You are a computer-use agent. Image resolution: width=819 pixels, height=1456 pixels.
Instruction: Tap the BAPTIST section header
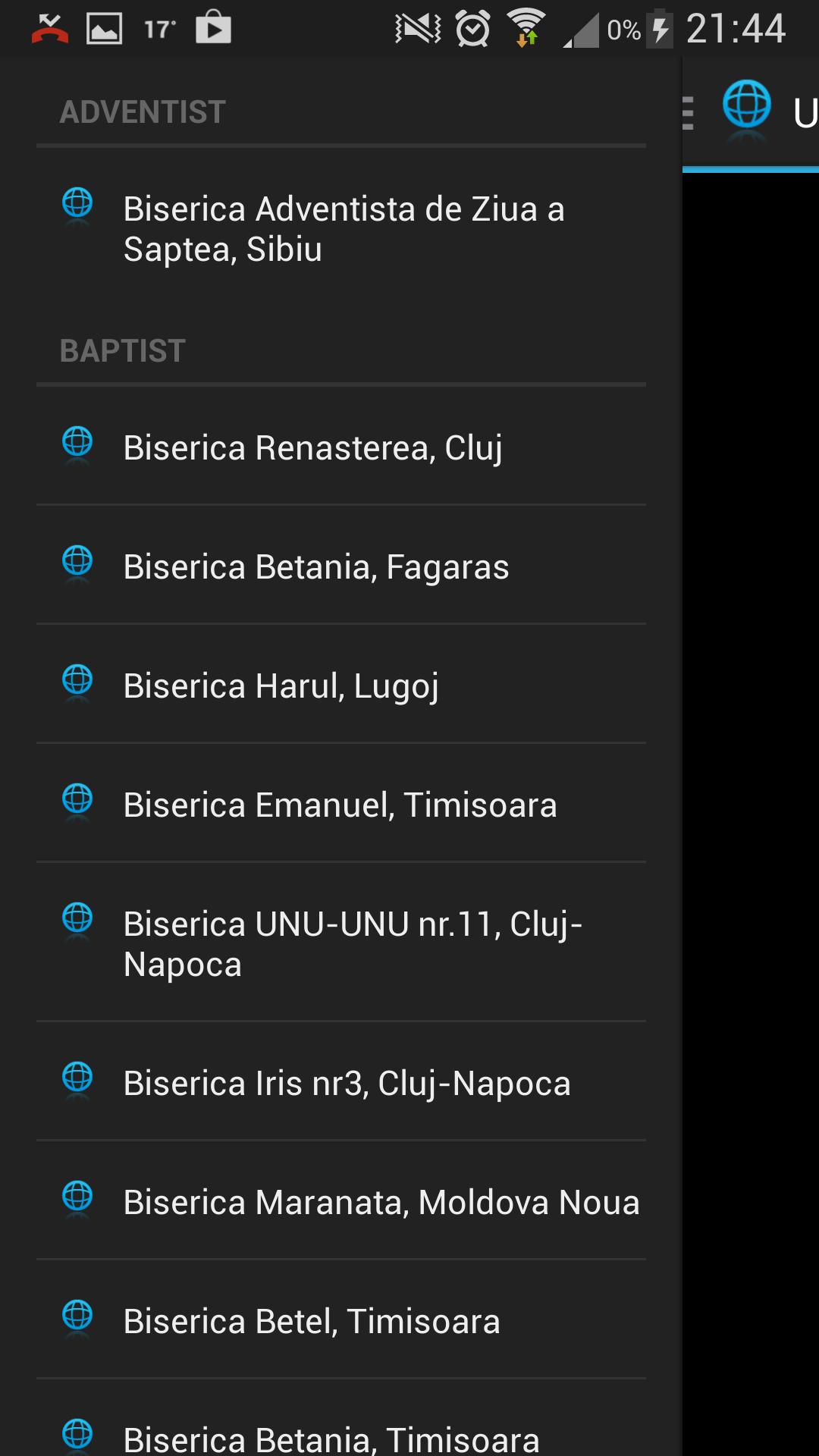(121, 350)
